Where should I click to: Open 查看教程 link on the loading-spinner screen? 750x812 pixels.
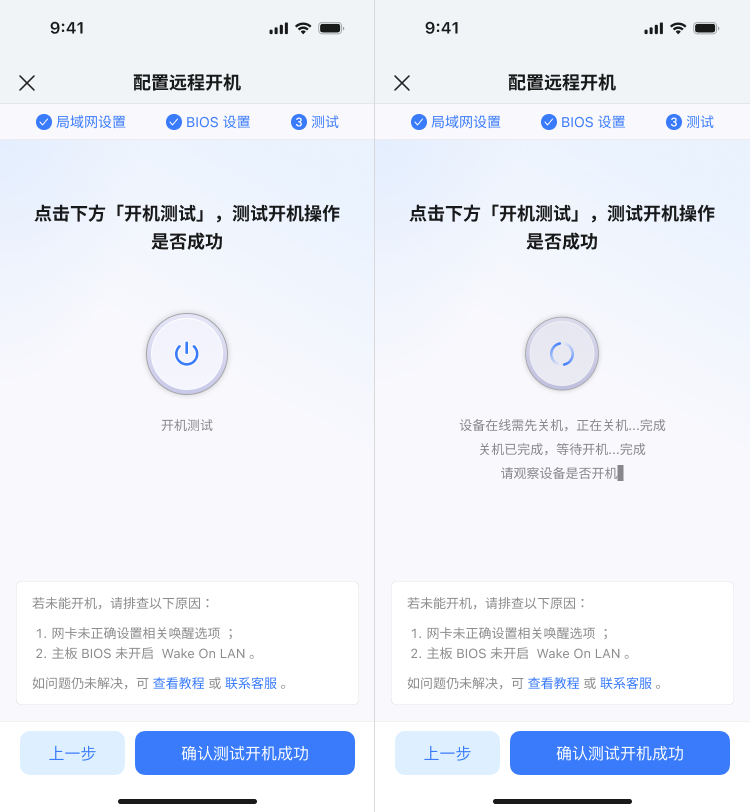[553, 683]
